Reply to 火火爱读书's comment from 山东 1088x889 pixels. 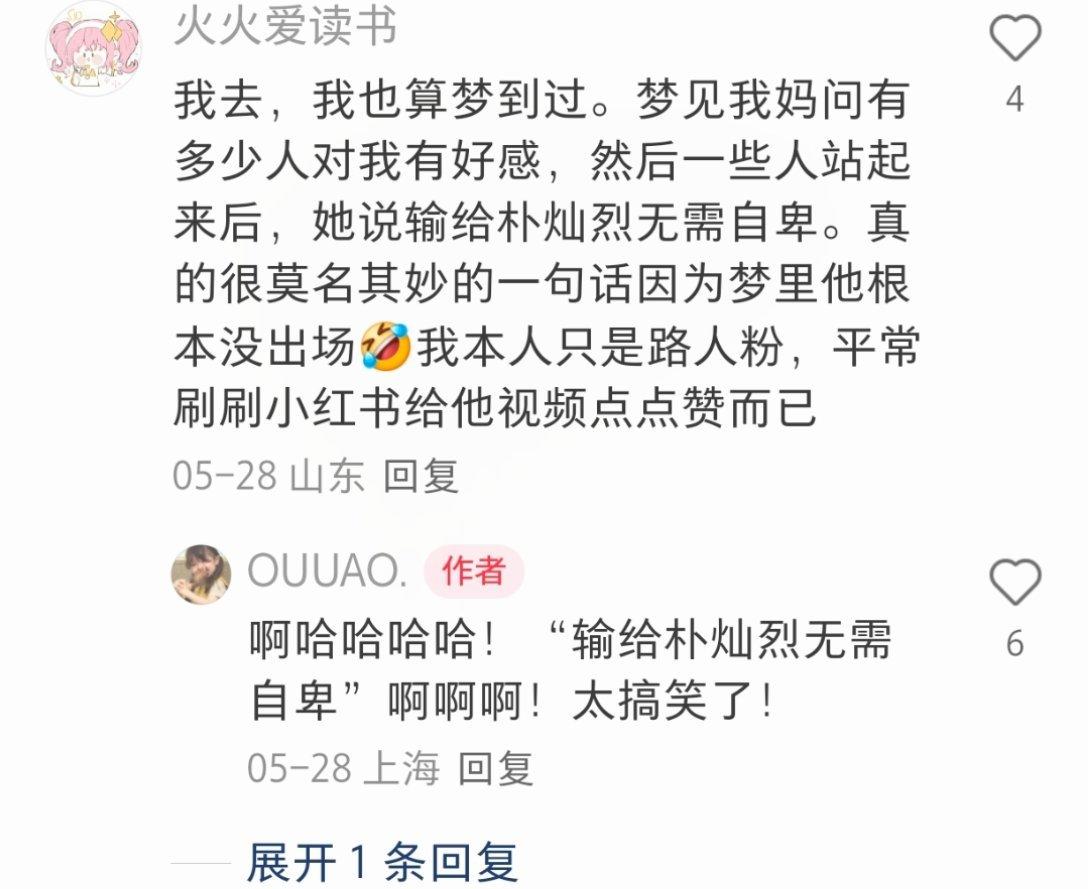420,477
